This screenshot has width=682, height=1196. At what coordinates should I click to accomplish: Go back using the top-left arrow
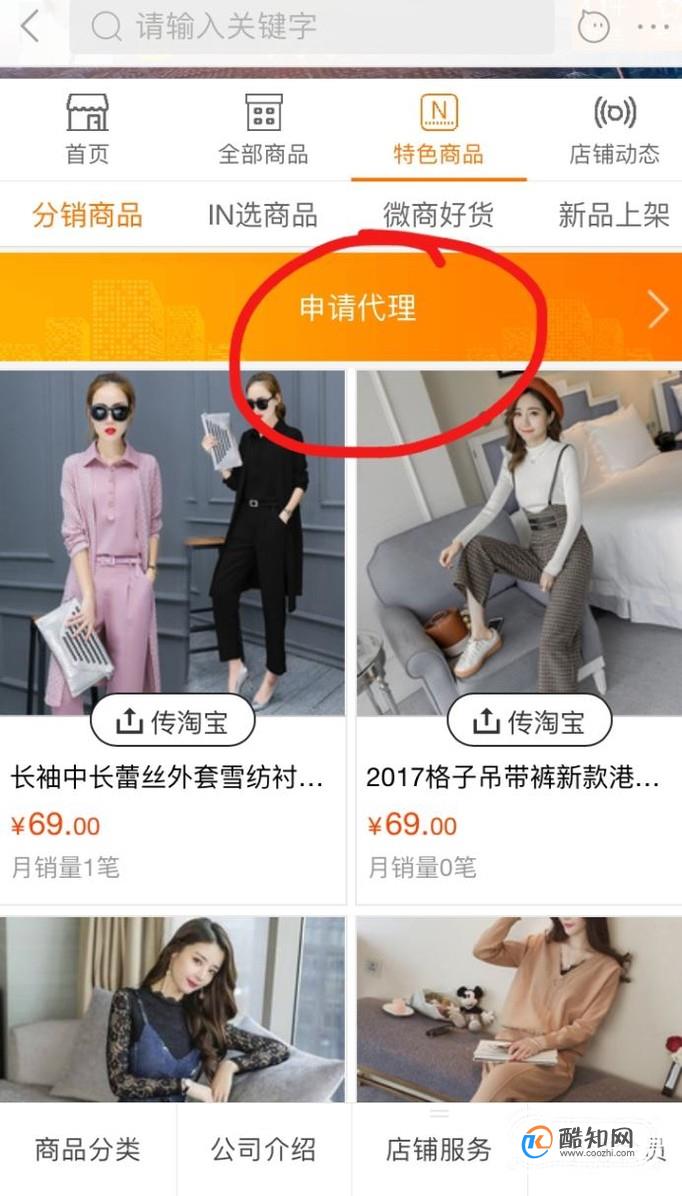point(30,26)
